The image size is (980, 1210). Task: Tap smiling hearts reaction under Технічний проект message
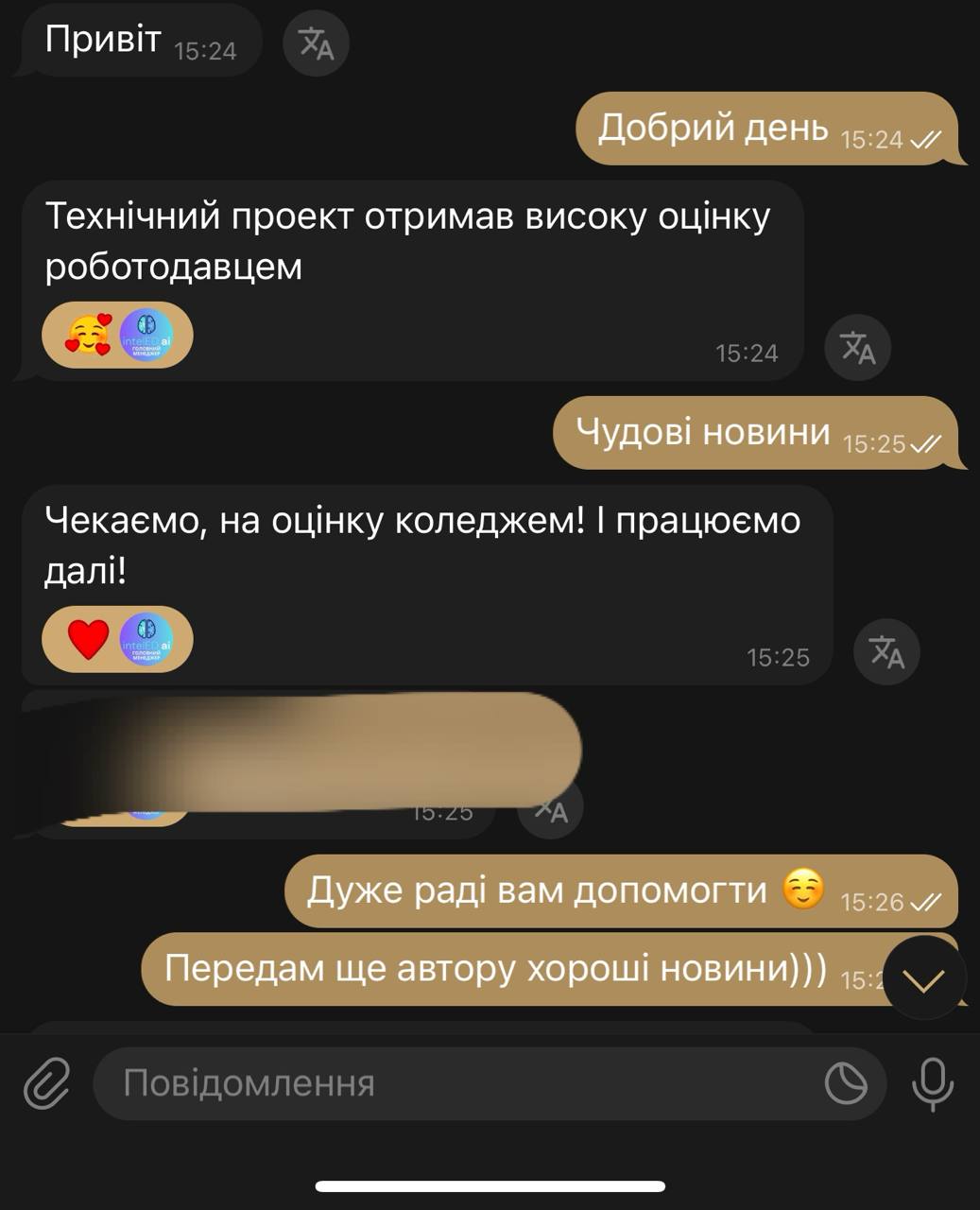click(x=89, y=335)
